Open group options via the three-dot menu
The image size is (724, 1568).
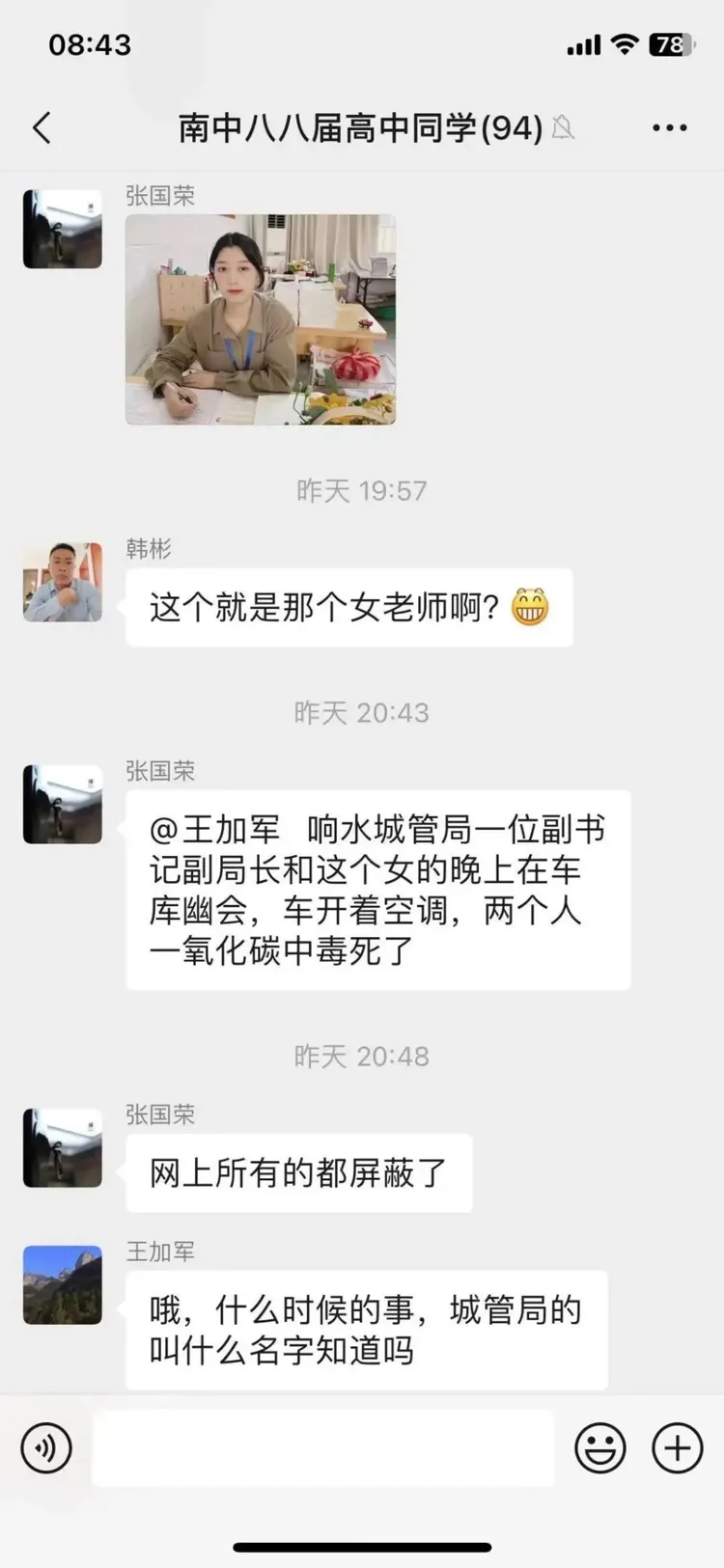tap(668, 126)
